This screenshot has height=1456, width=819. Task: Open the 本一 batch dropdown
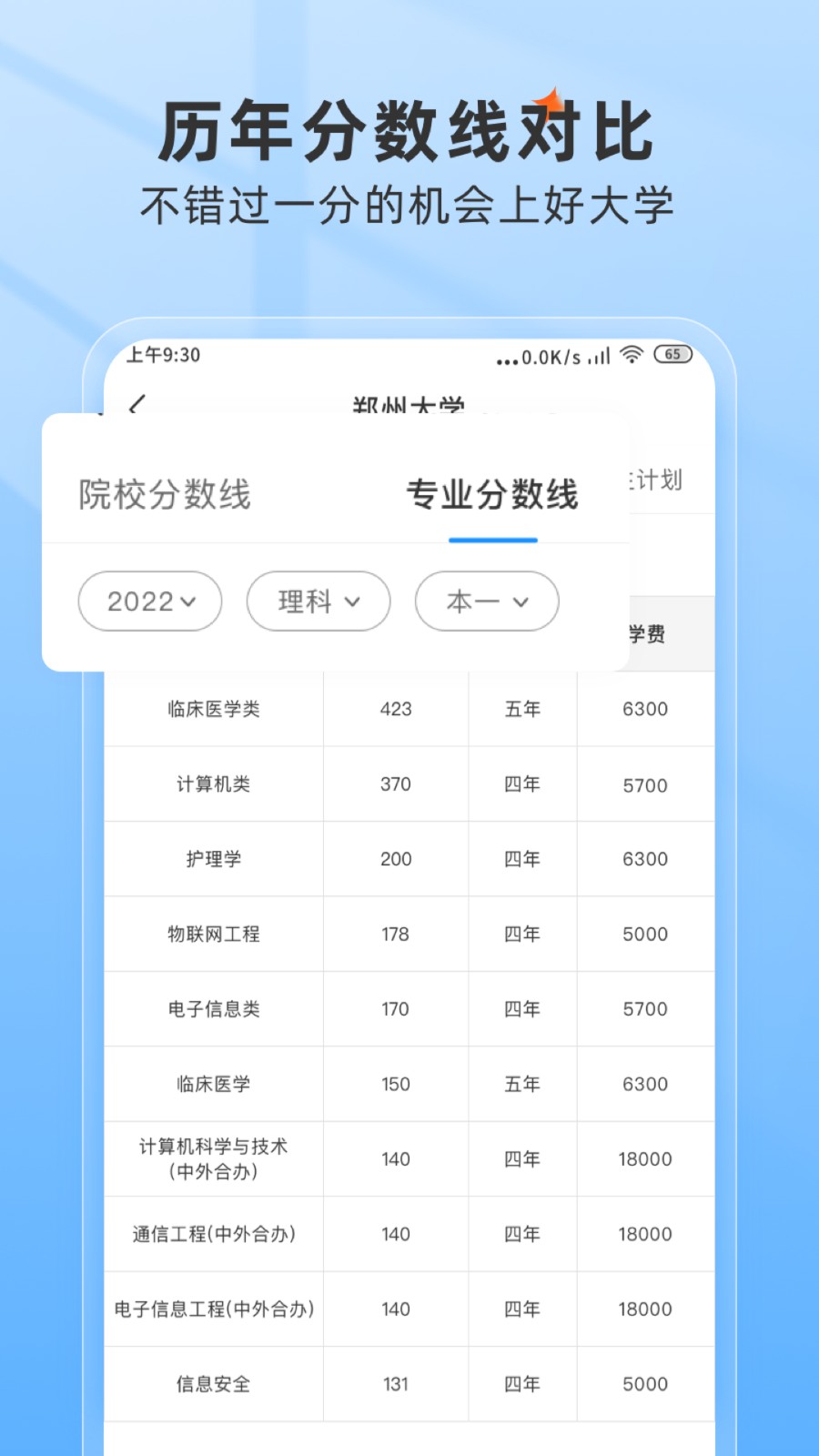pyautogui.click(x=487, y=602)
